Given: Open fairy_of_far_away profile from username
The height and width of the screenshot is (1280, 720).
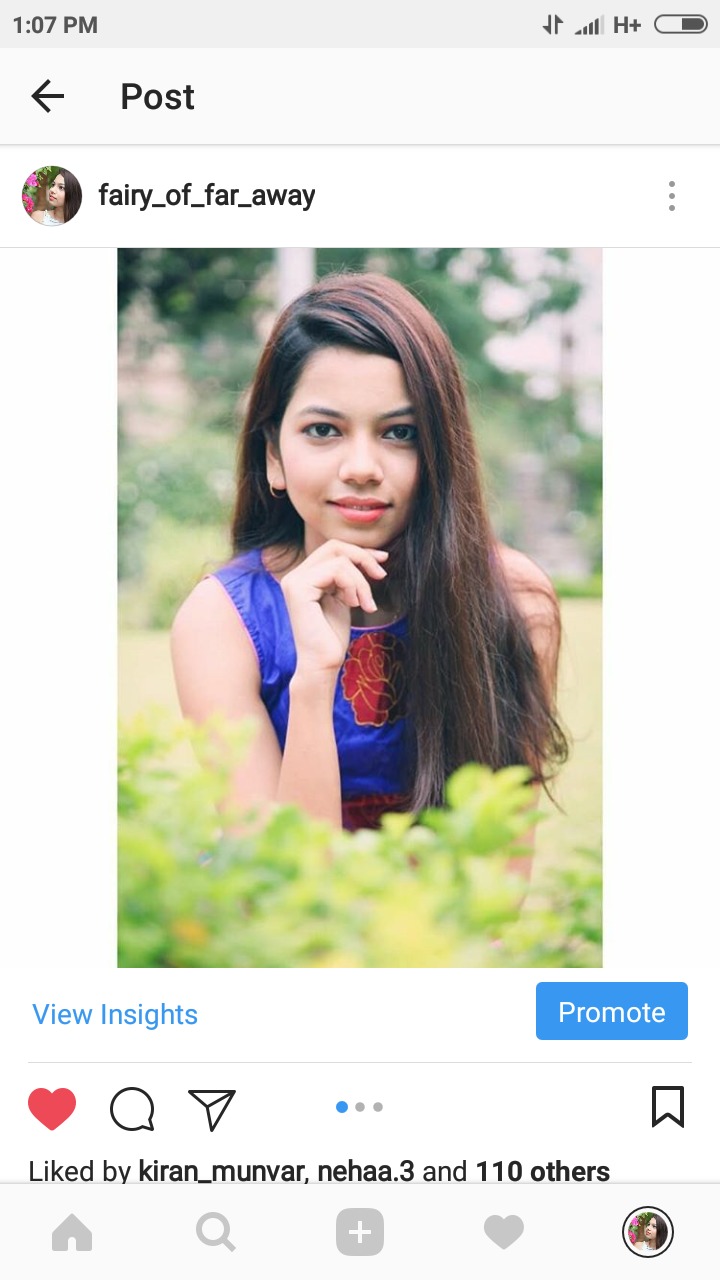Looking at the screenshot, I should coord(206,195).
